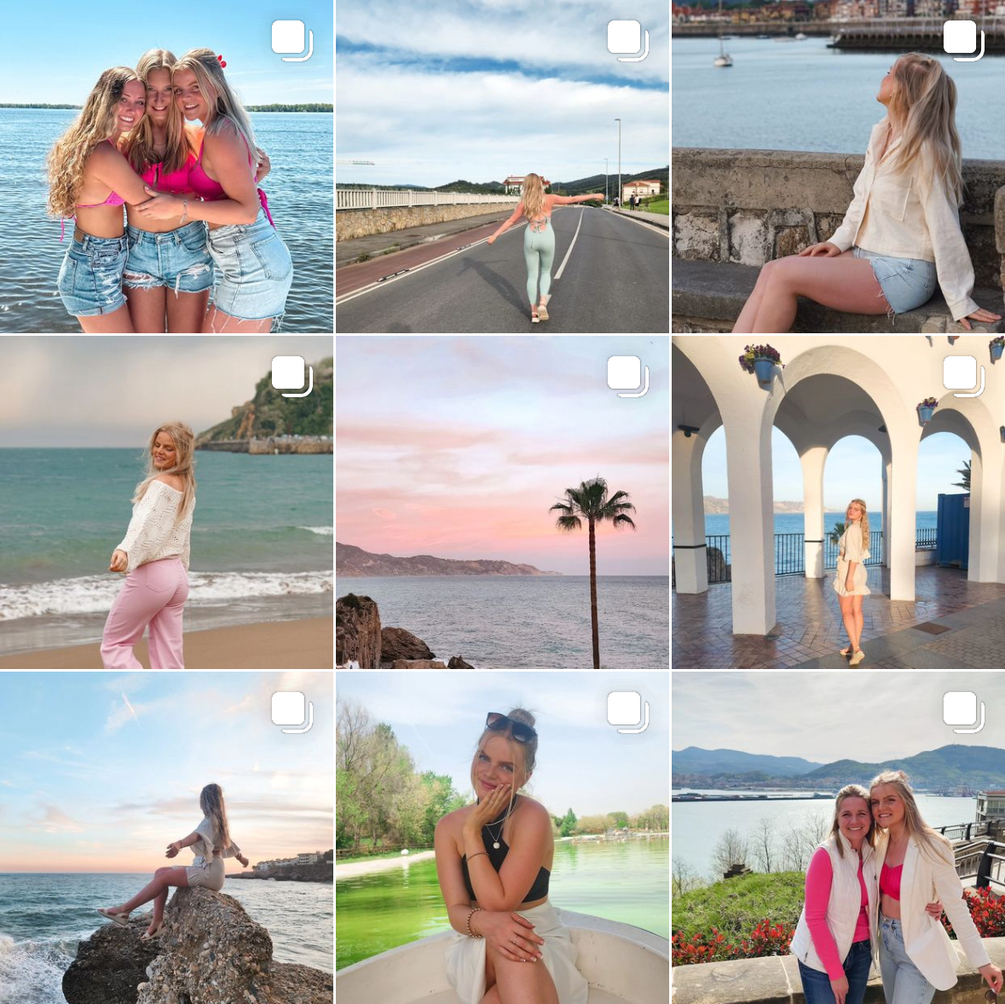Open the post of three friends hugging in the sea
The image size is (1005, 1004).
pos(166,166)
